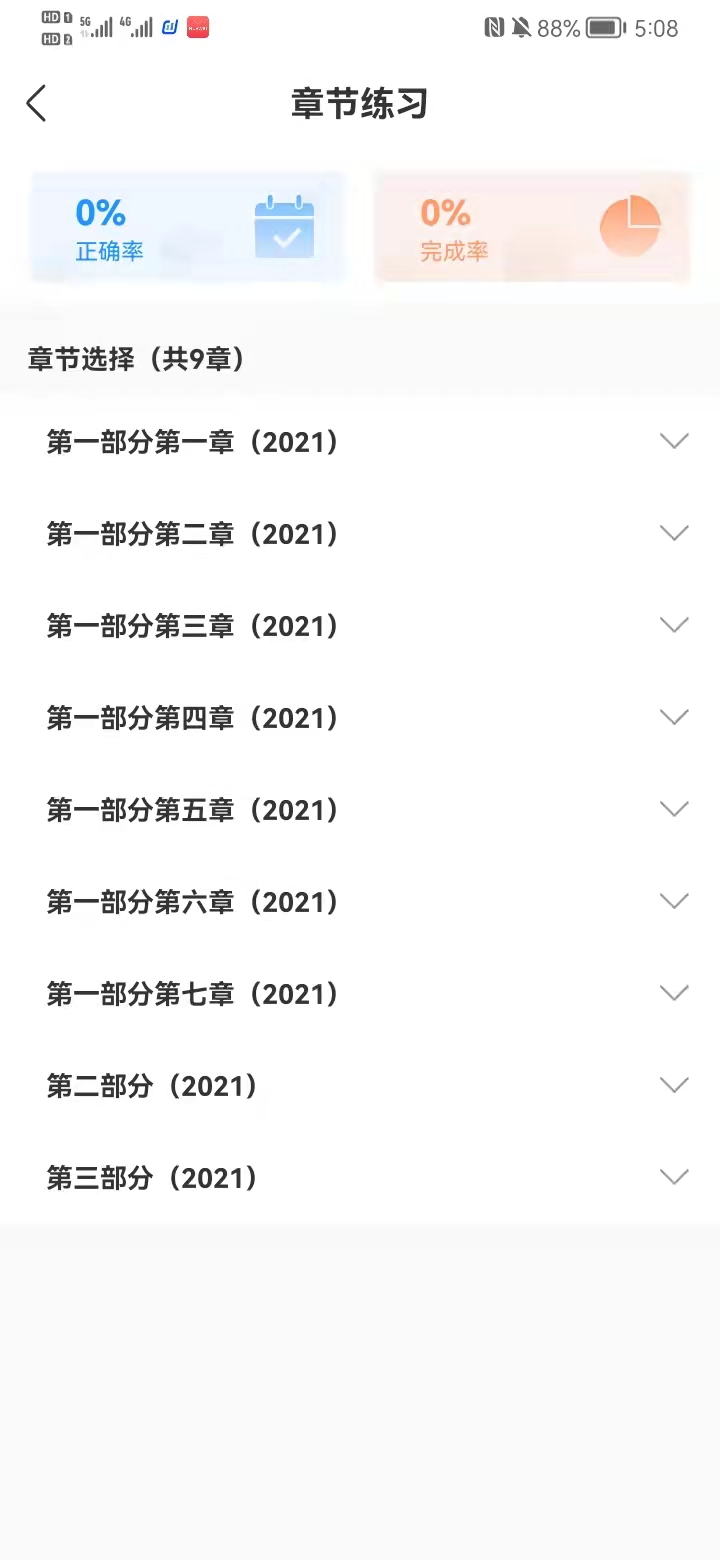
Task: Expand 第二部分（2021）section
Action: [x=674, y=1085]
